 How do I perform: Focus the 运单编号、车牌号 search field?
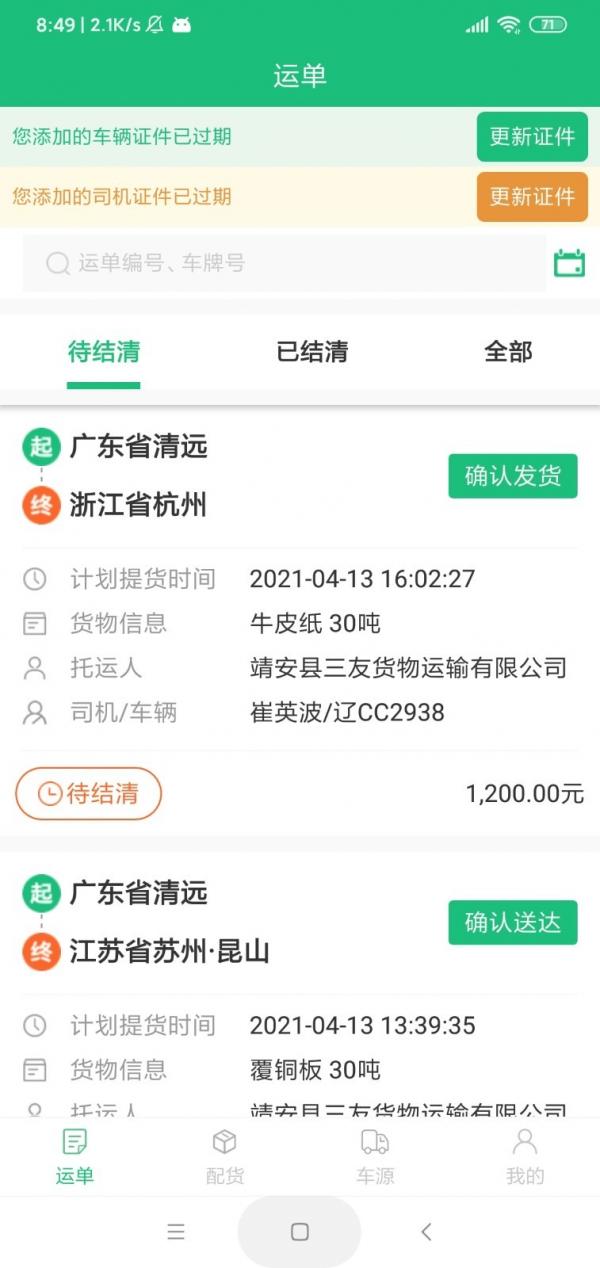pos(285,264)
